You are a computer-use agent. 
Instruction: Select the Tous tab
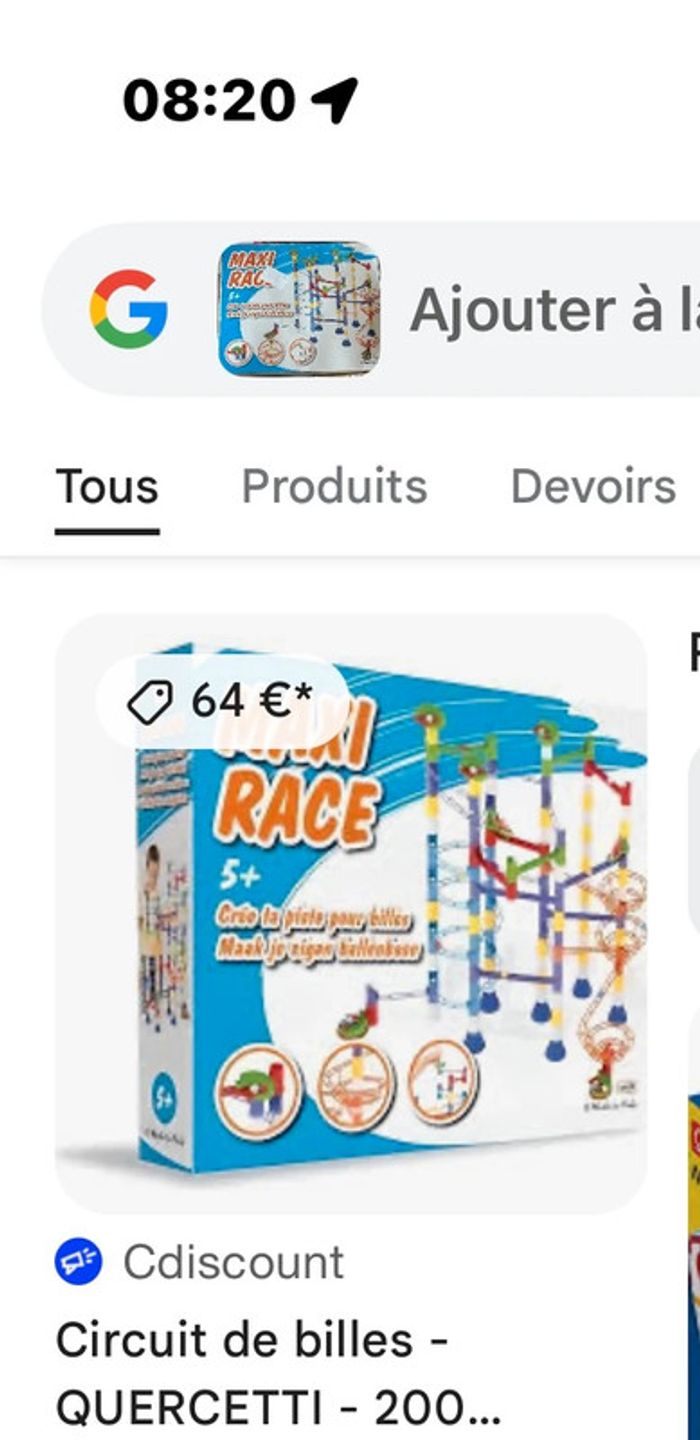(107, 487)
